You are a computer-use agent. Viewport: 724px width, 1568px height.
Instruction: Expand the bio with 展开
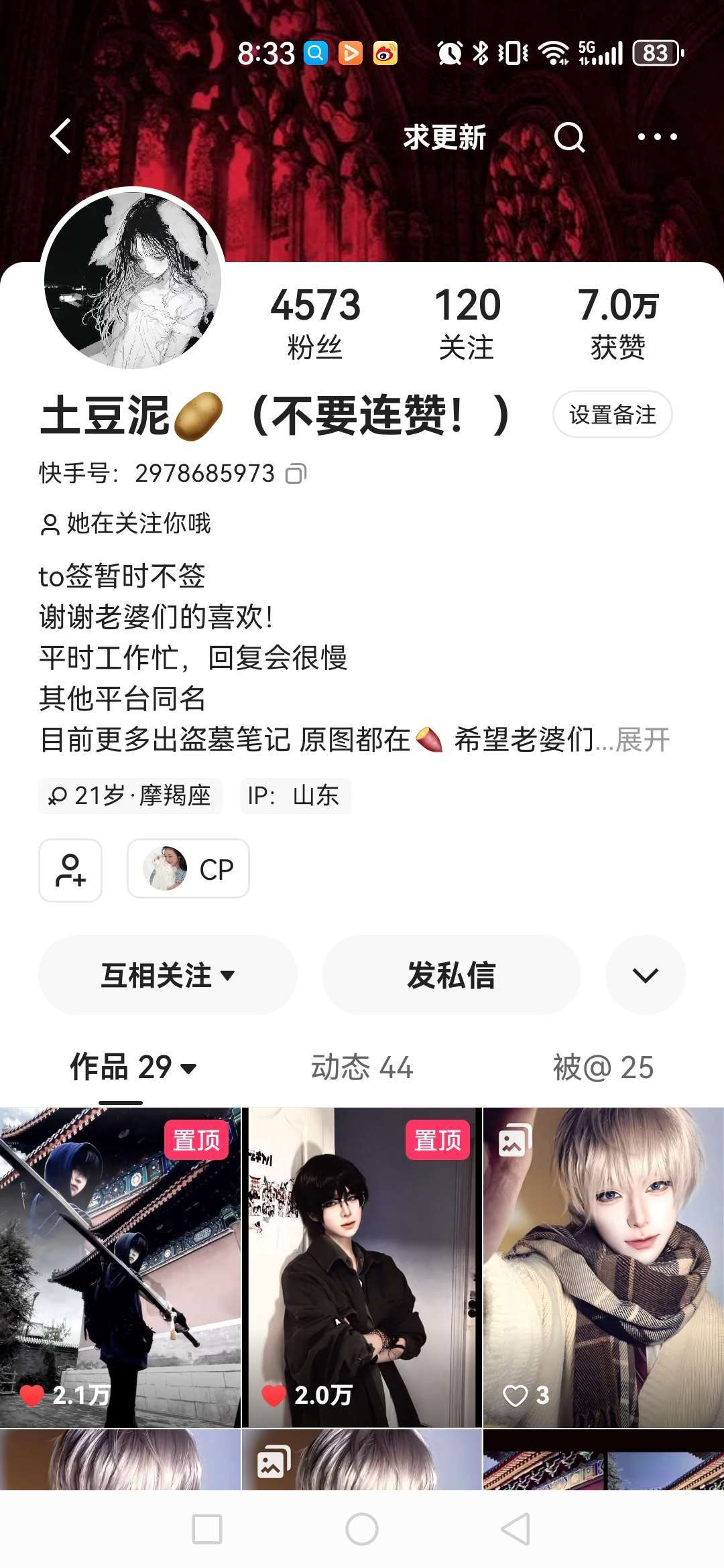tap(643, 740)
